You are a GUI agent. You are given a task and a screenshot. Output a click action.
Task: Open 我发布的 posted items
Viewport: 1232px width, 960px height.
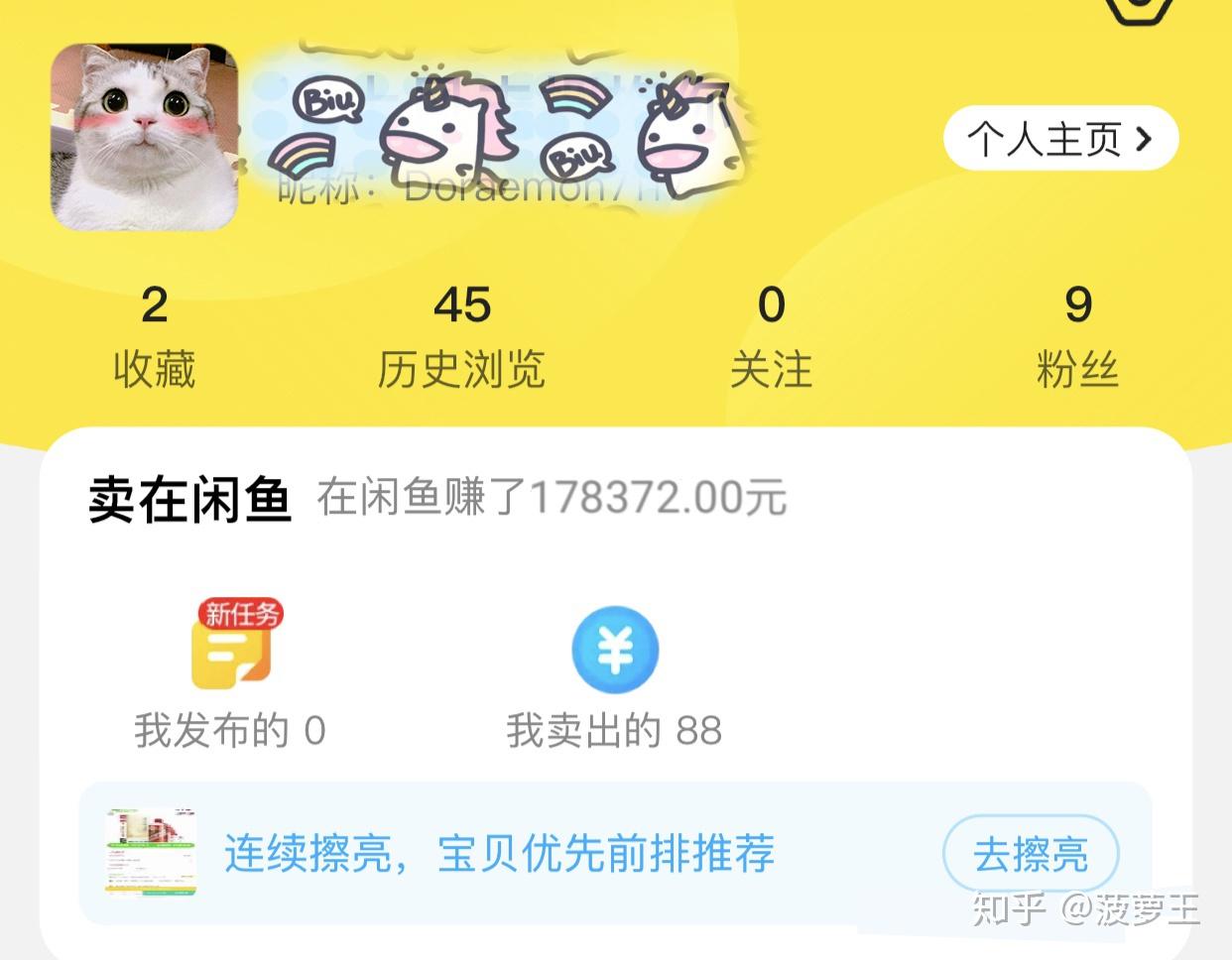[x=230, y=674]
